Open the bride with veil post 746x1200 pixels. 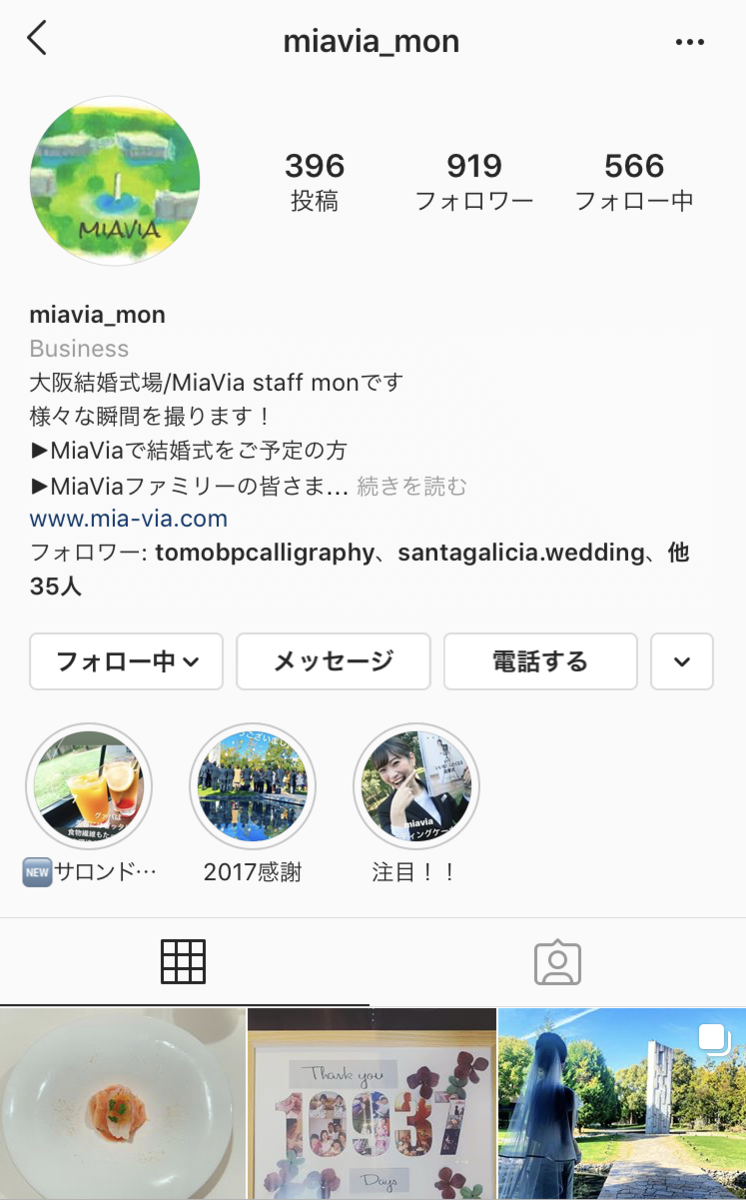click(622, 1104)
